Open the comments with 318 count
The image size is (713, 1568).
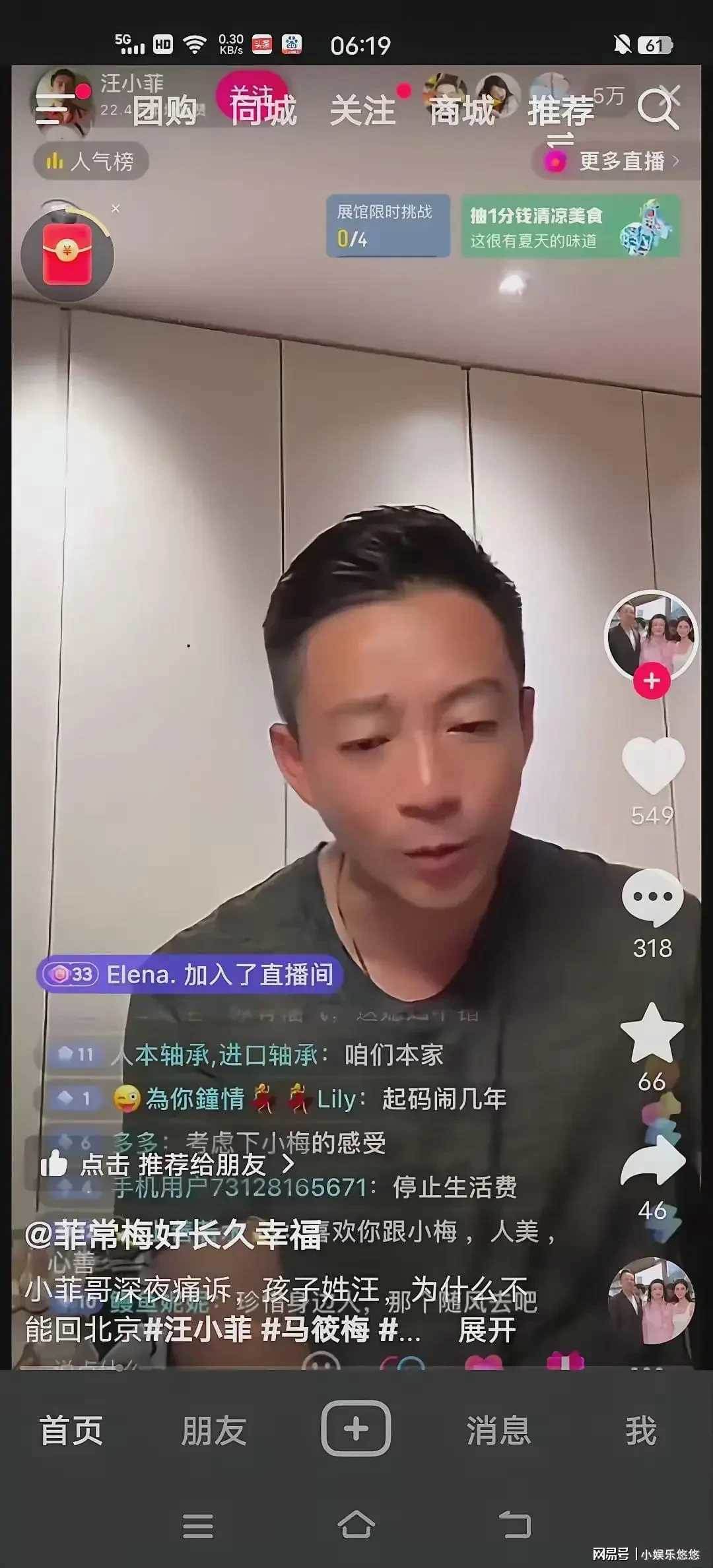652,898
